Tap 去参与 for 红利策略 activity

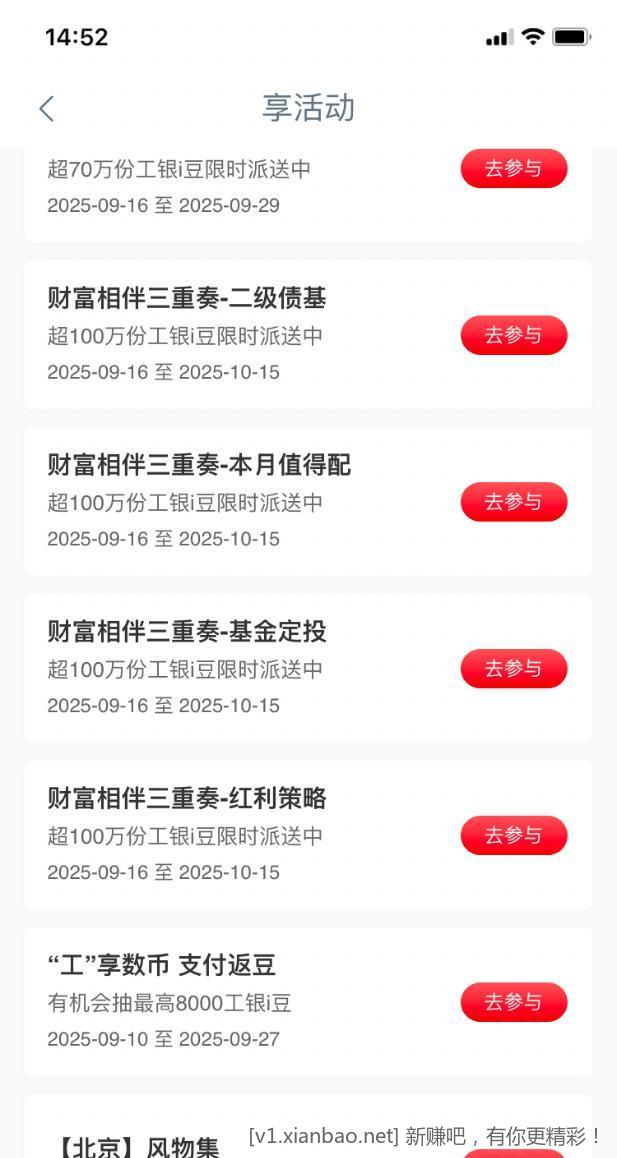(514, 836)
